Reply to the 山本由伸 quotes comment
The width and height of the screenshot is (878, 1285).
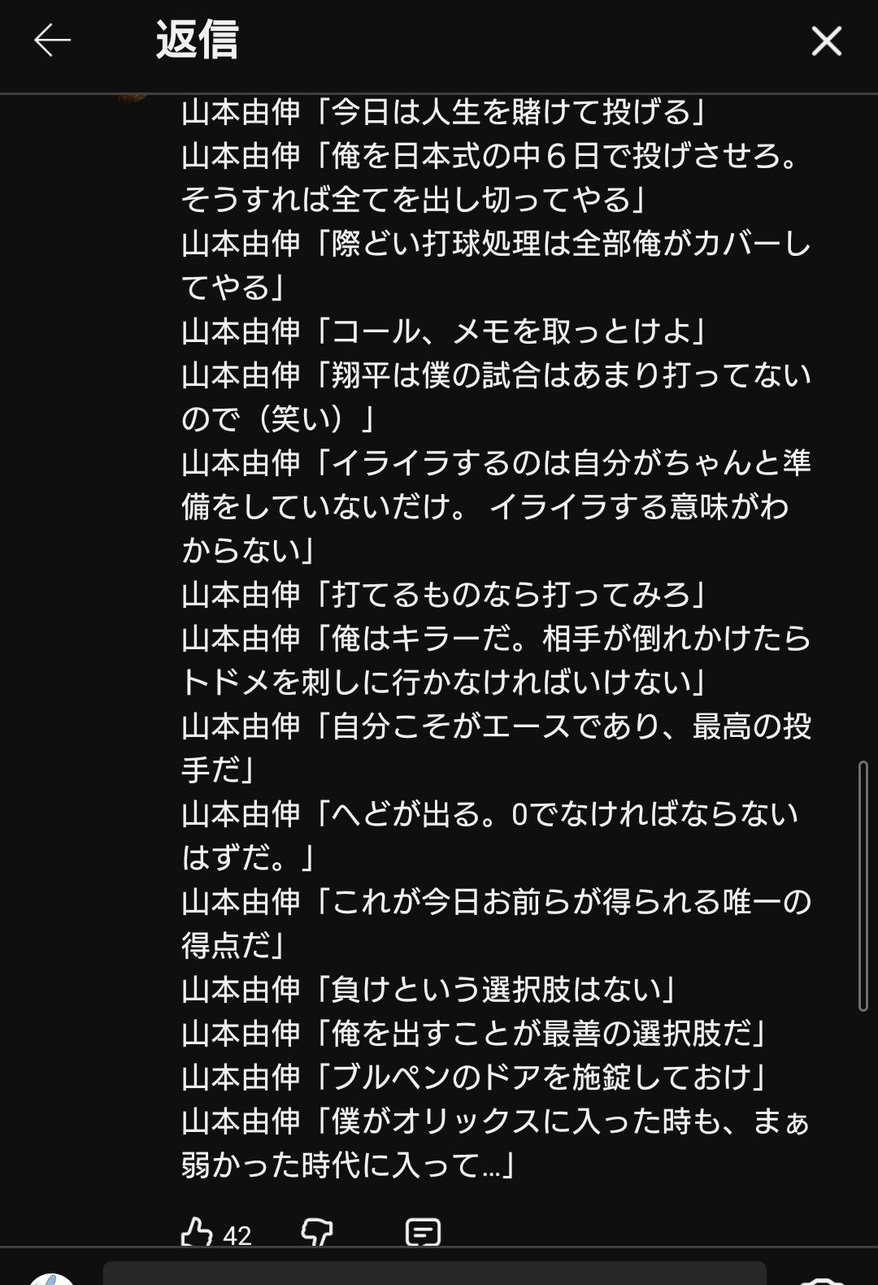423,1232
